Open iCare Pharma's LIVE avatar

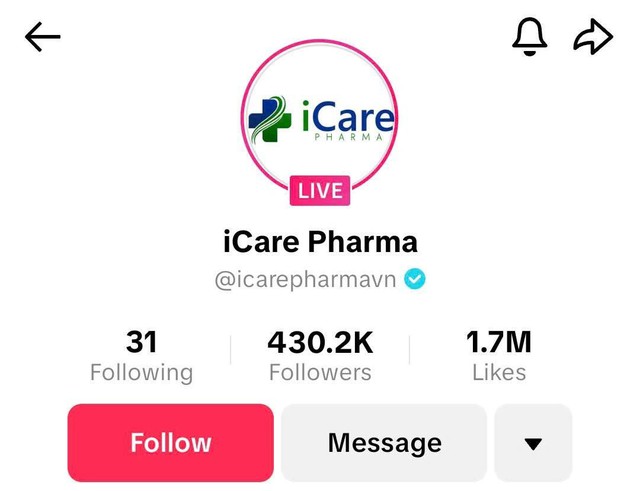pyautogui.click(x=320, y=120)
